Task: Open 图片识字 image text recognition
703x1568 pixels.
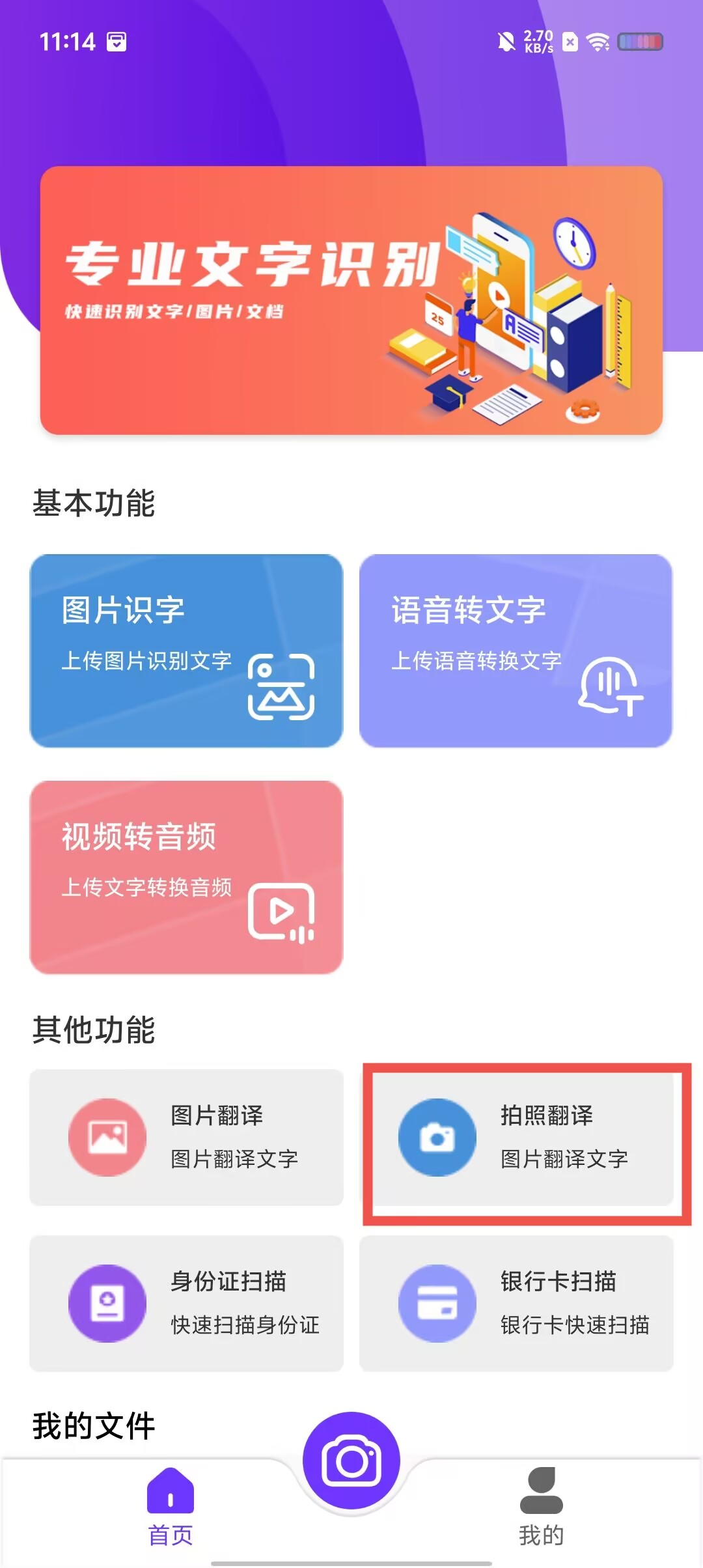Action: [186, 651]
